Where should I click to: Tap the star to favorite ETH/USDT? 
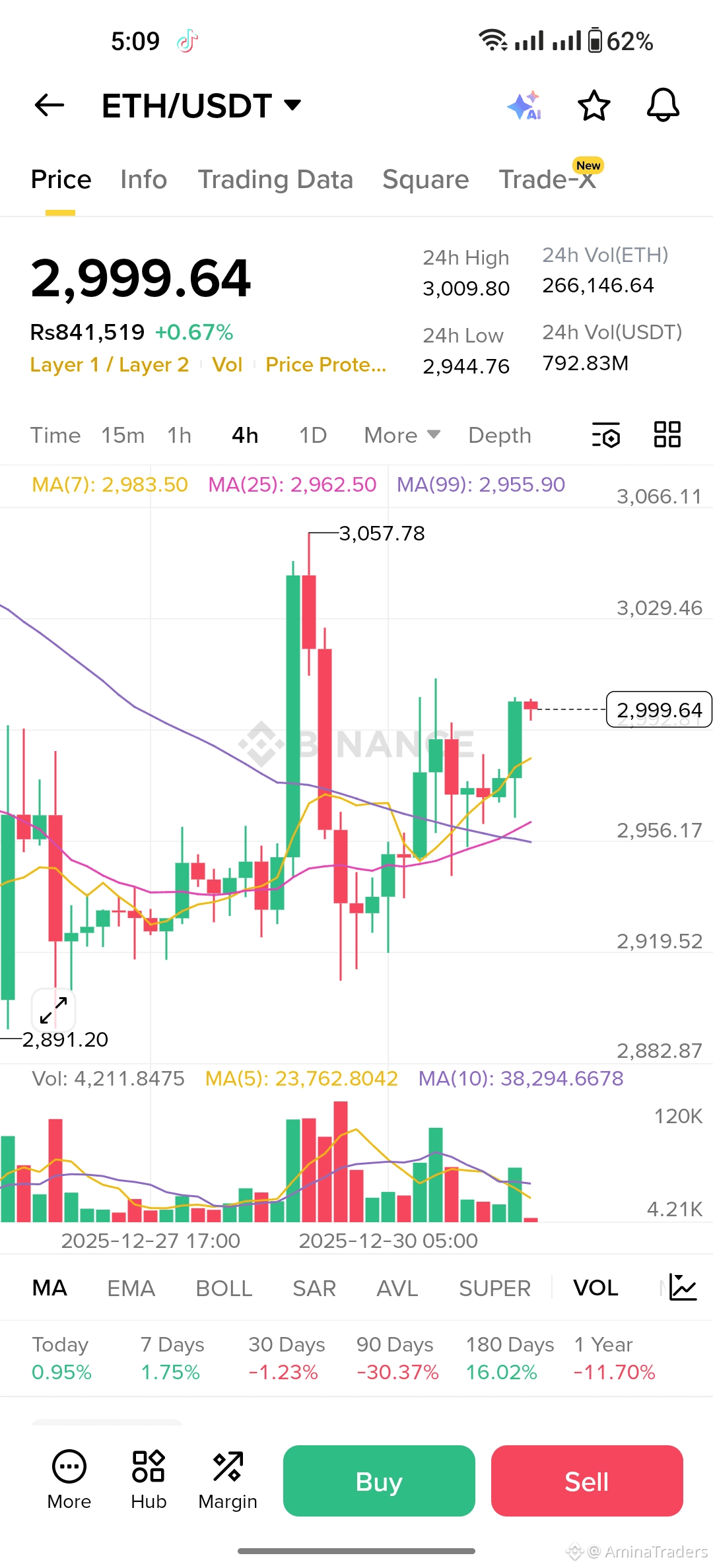pyautogui.click(x=594, y=106)
